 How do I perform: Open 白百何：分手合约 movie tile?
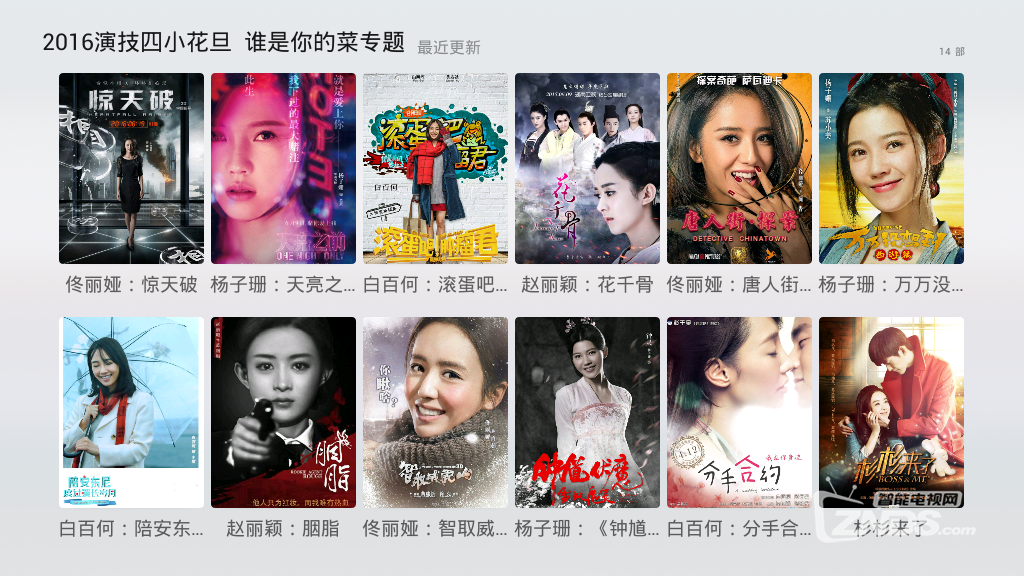(739, 412)
